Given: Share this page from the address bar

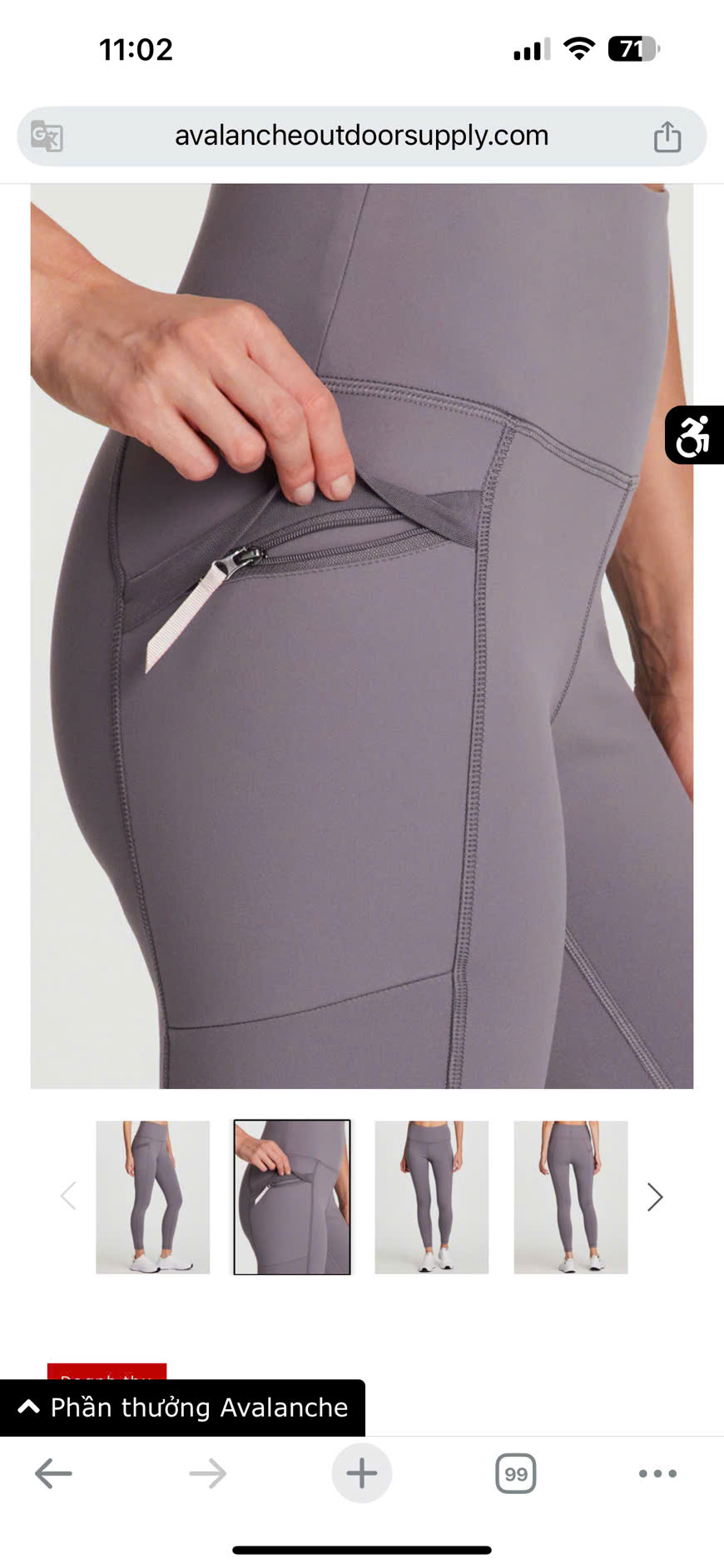Looking at the screenshot, I should point(667,136).
